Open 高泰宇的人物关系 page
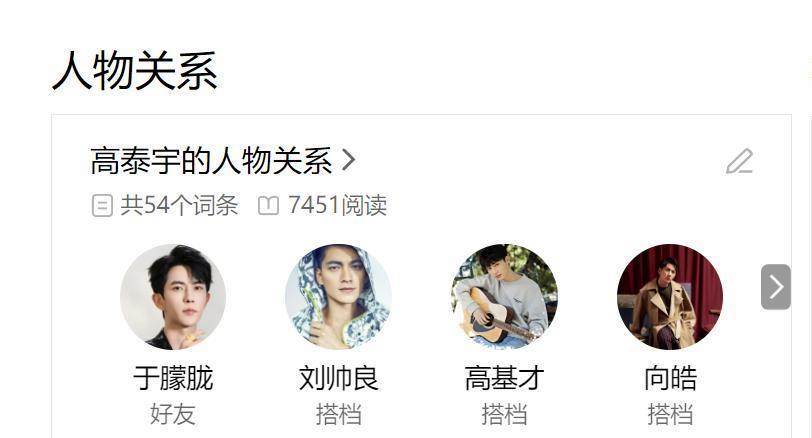The width and height of the screenshot is (812, 438). click(222, 160)
